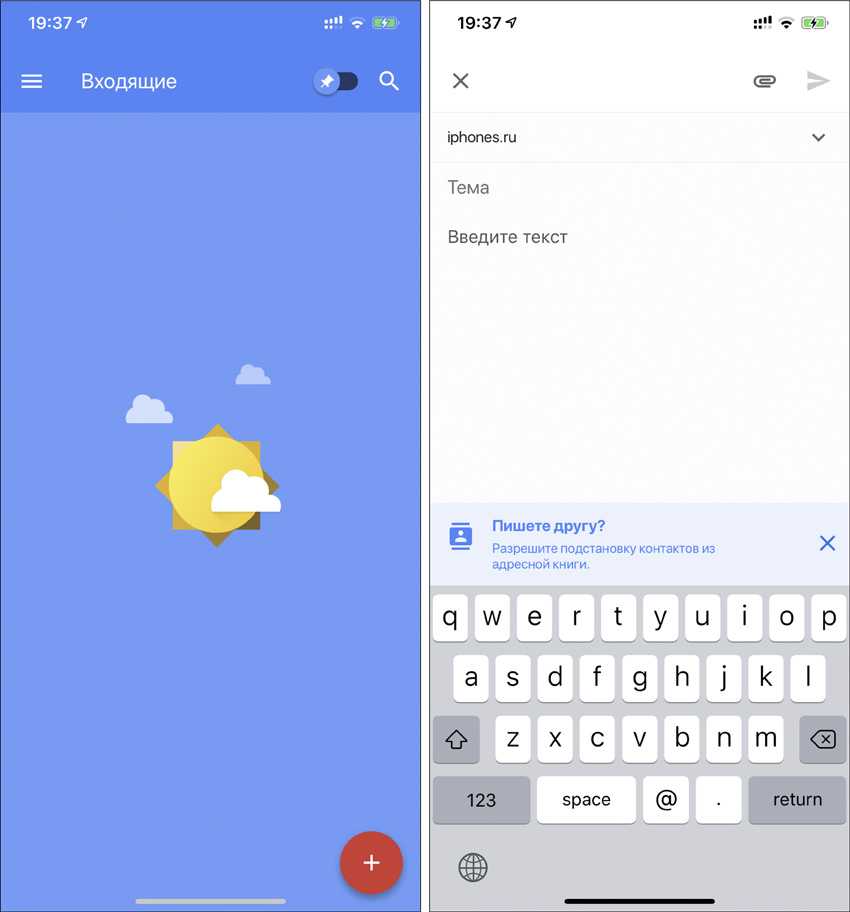Tap the backspace key on the keyboard

[x=822, y=740]
